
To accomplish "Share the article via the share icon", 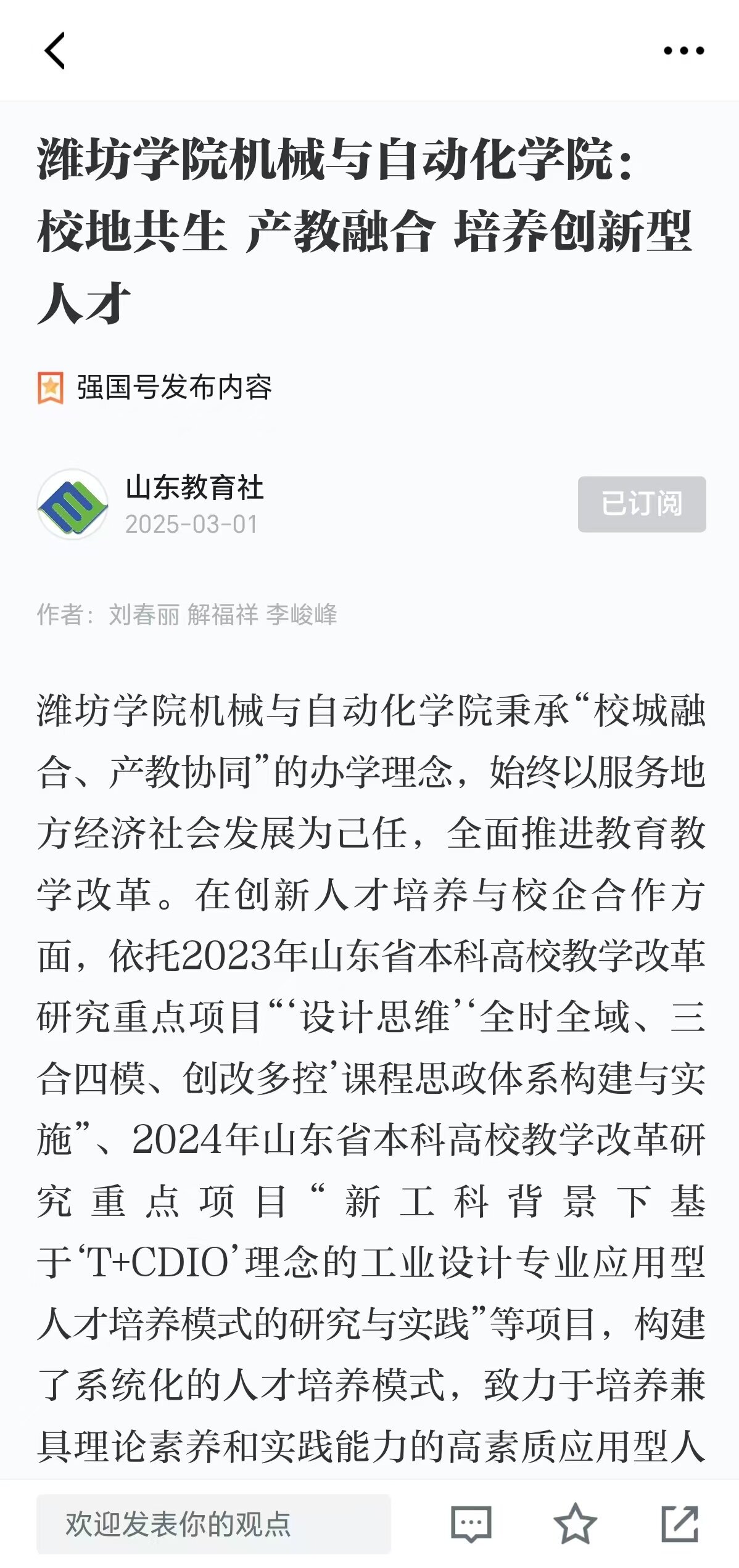I will coord(680,1524).
